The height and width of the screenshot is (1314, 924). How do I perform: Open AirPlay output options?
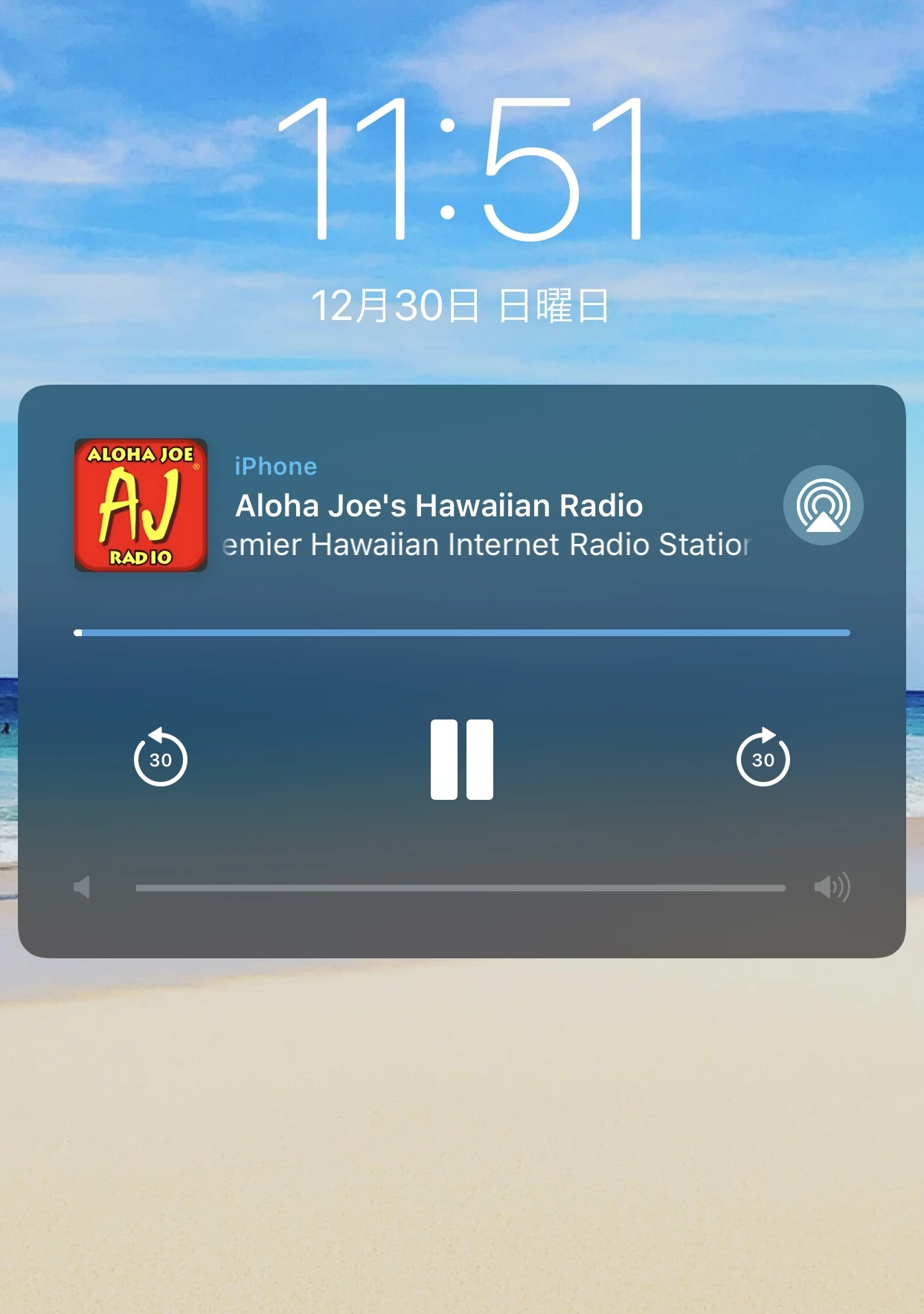[x=823, y=506]
